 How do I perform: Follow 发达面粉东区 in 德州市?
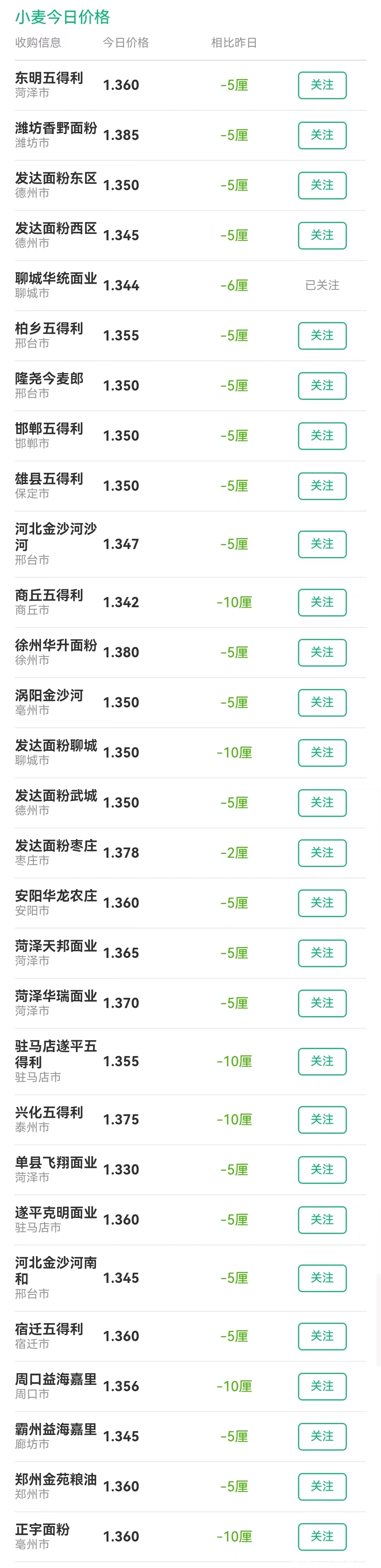[x=322, y=185]
